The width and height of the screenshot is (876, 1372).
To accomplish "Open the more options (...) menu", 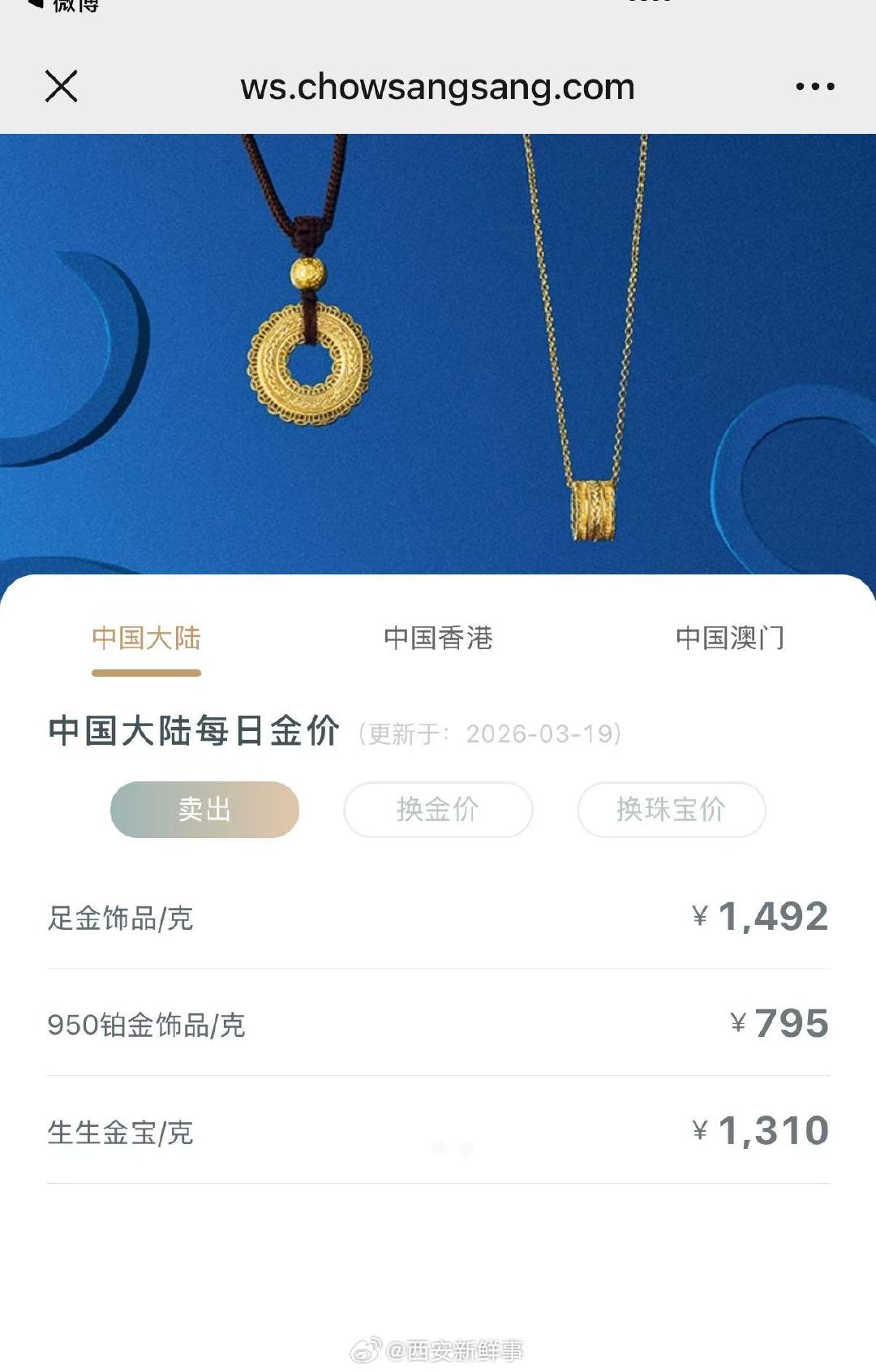I will (815, 87).
